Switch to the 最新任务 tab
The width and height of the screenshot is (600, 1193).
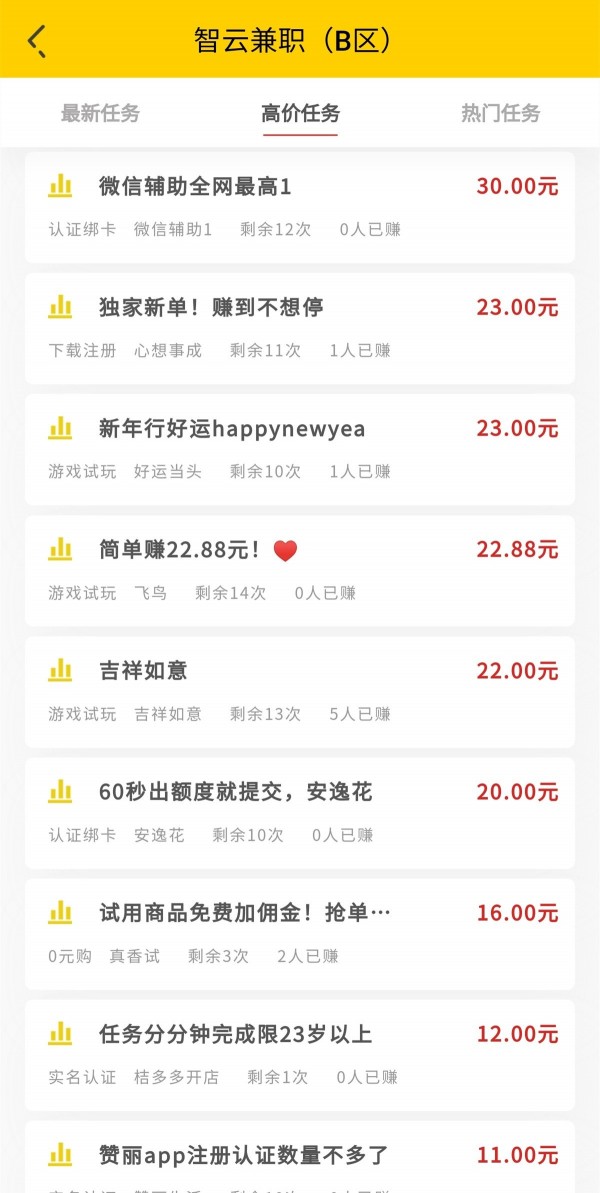pyautogui.click(x=100, y=113)
